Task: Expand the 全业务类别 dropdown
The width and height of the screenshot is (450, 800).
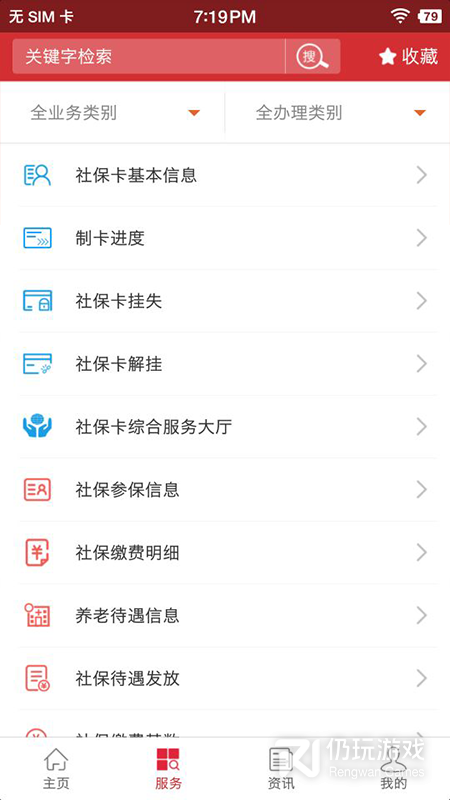Action: click(112, 113)
